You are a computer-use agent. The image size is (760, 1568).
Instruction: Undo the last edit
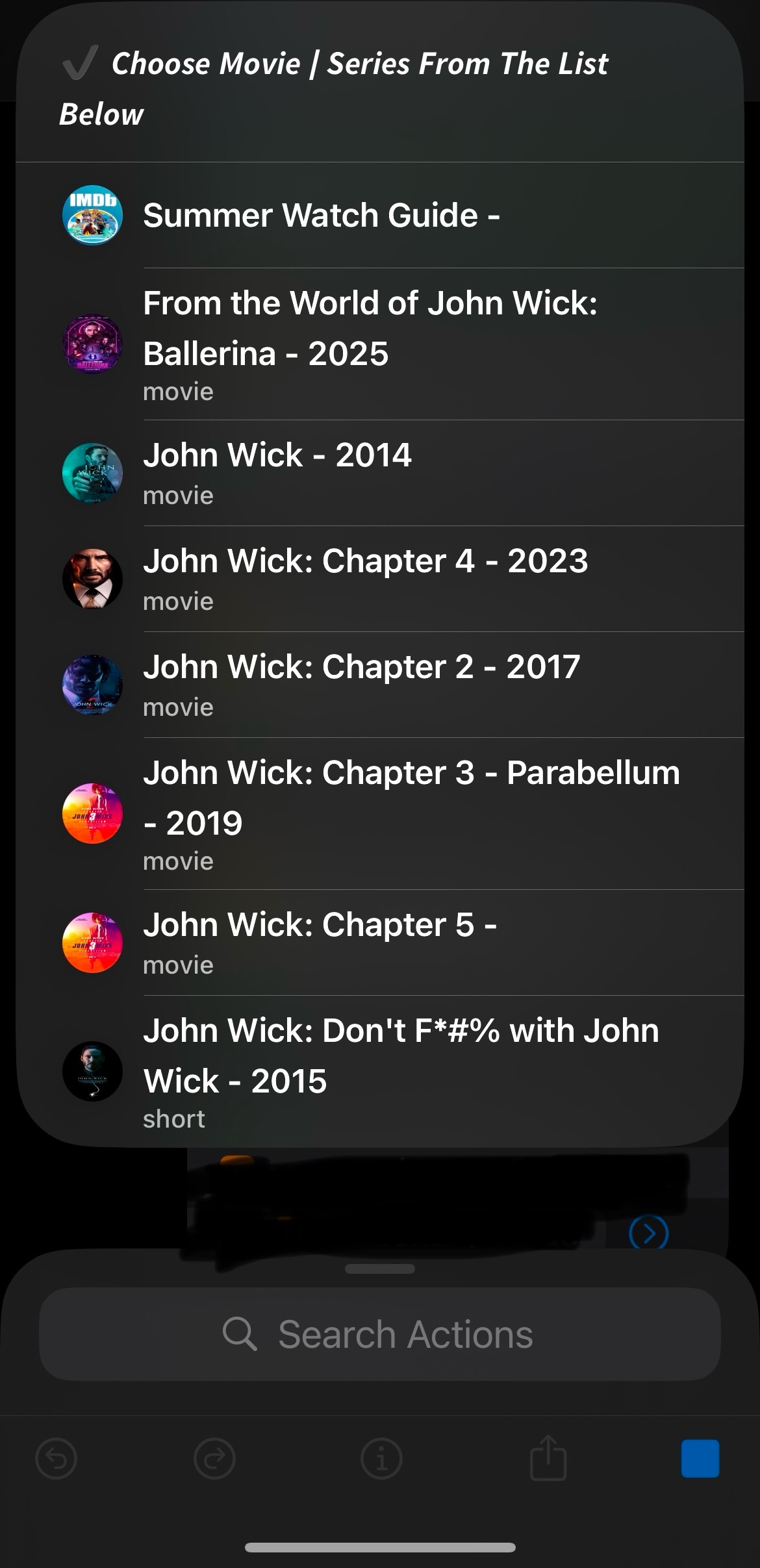click(x=57, y=1459)
